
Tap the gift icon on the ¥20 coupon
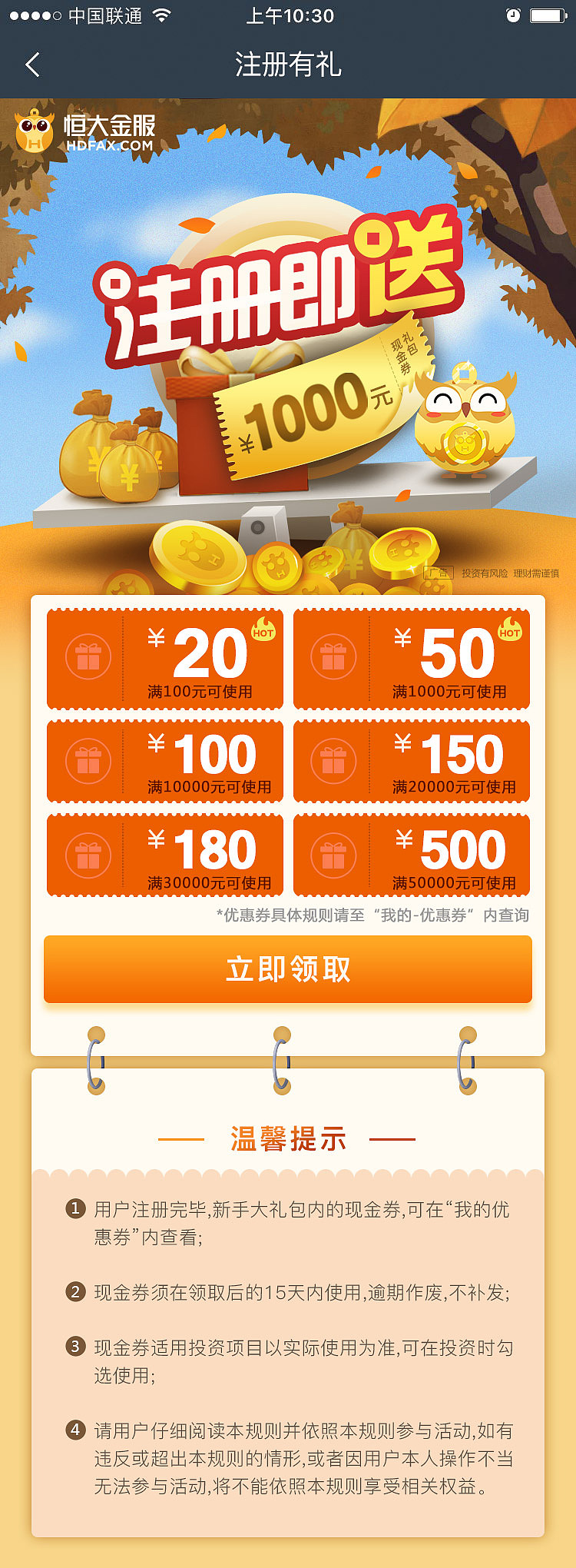(x=89, y=658)
